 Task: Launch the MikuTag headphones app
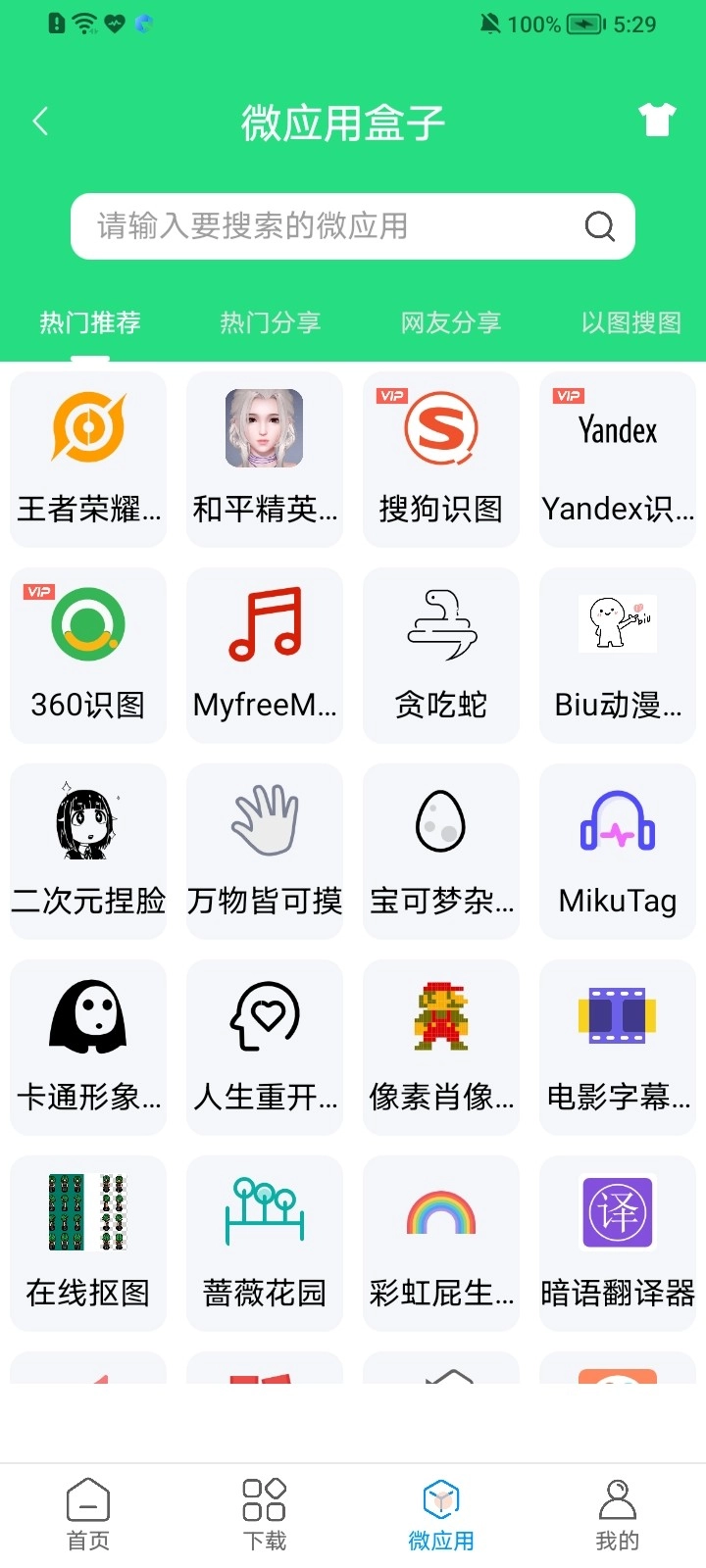coord(617,851)
